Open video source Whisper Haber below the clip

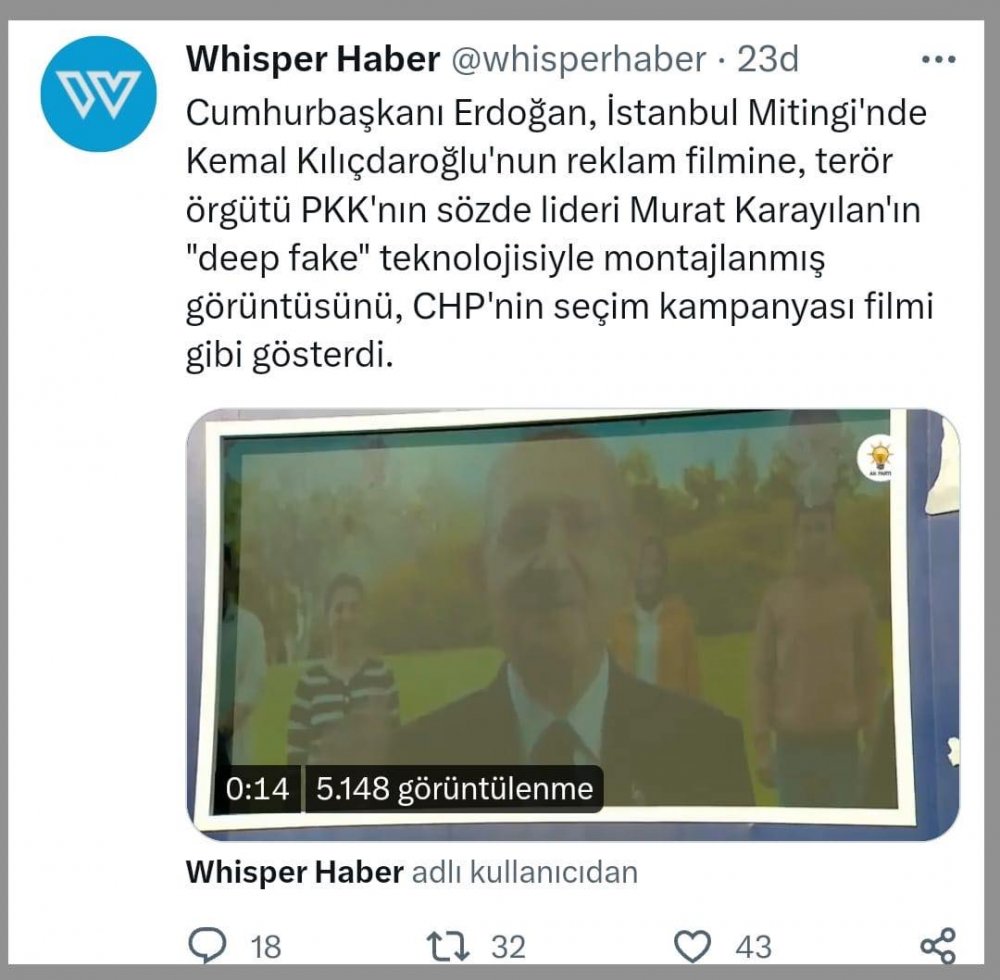294,872
